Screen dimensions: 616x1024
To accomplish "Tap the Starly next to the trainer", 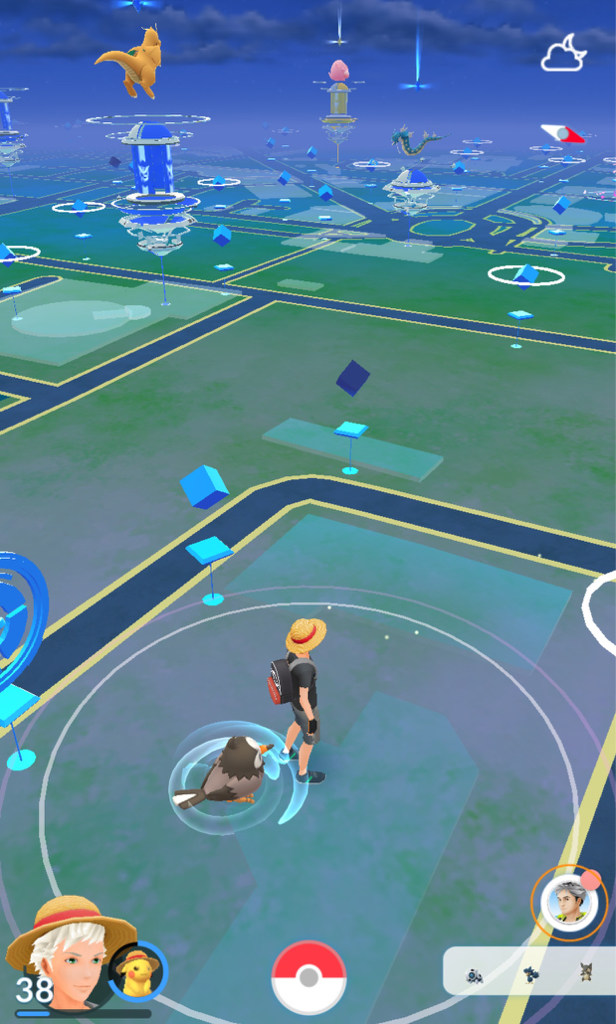I will tap(225, 772).
